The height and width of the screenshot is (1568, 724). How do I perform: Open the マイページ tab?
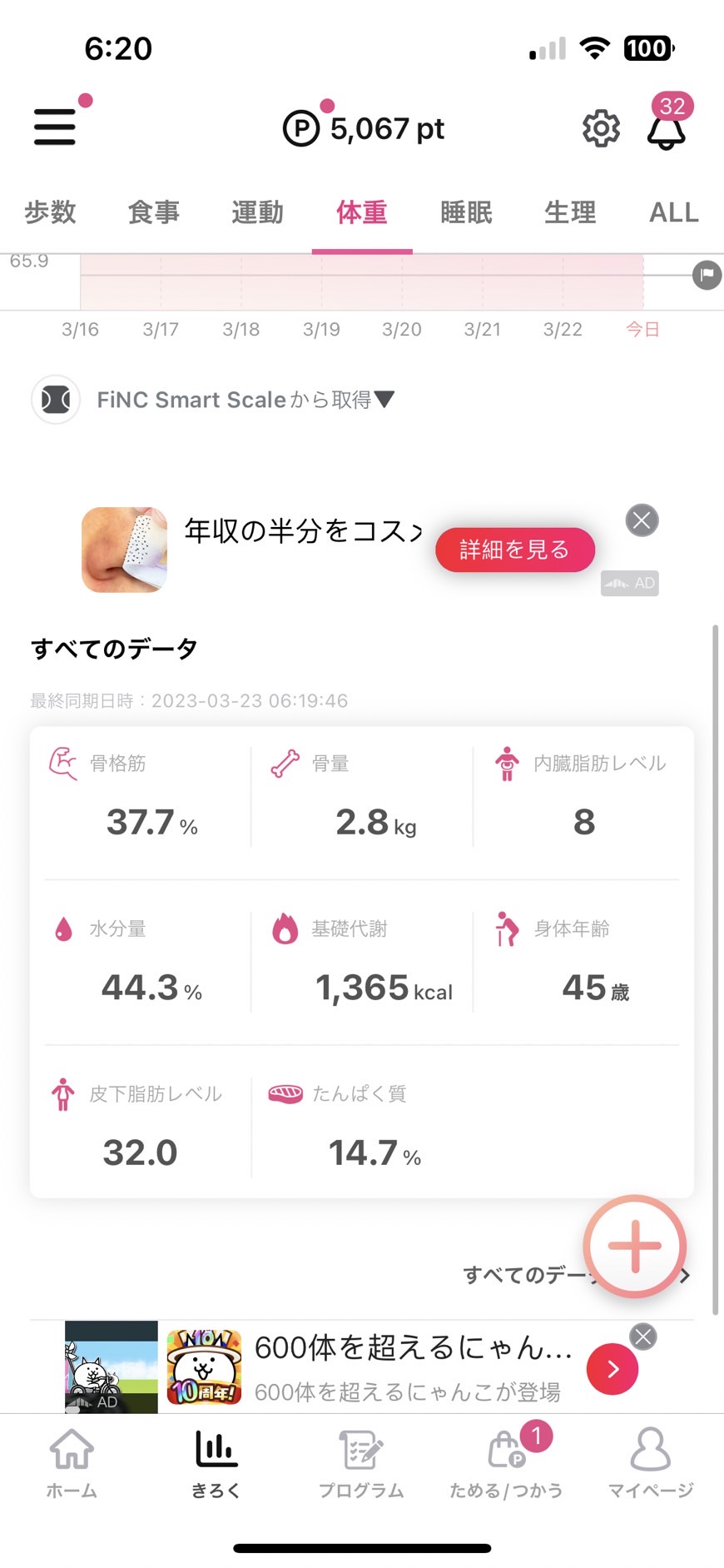[651, 1463]
